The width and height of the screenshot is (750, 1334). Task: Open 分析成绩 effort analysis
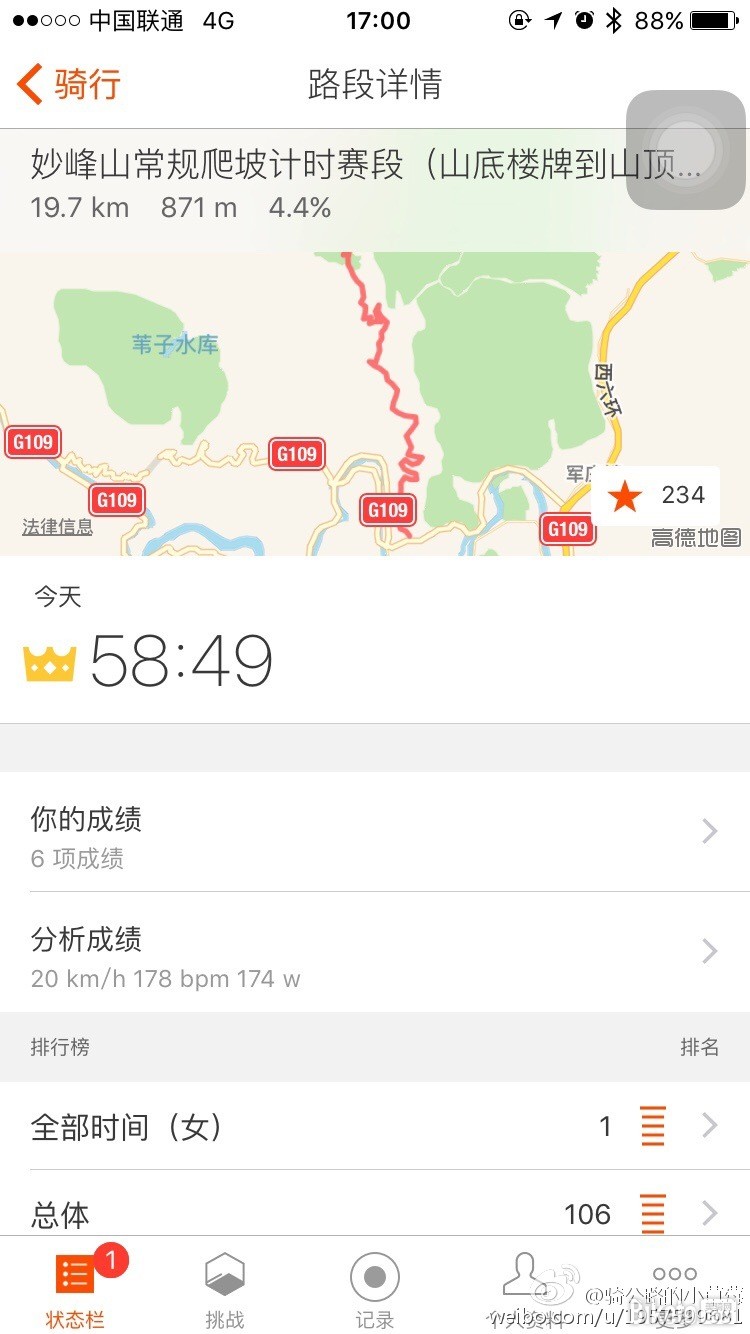point(375,952)
